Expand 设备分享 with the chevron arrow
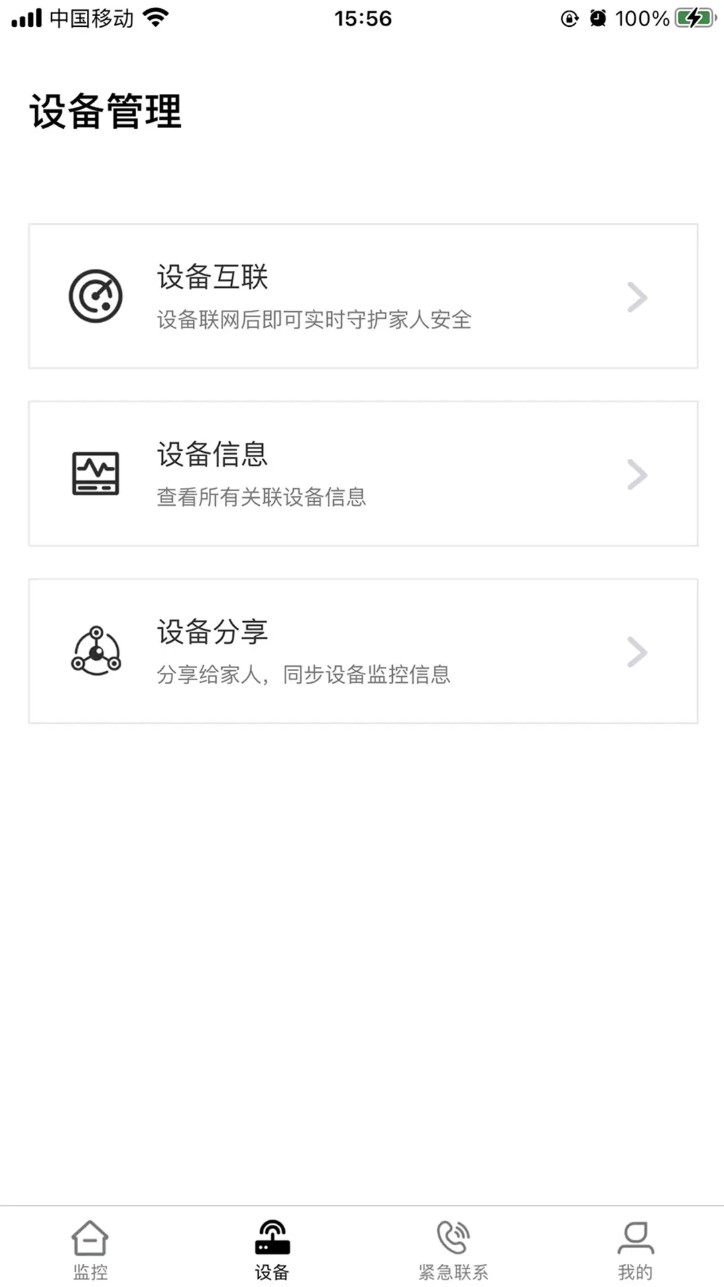The height and width of the screenshot is (1287, 724). pos(637,651)
